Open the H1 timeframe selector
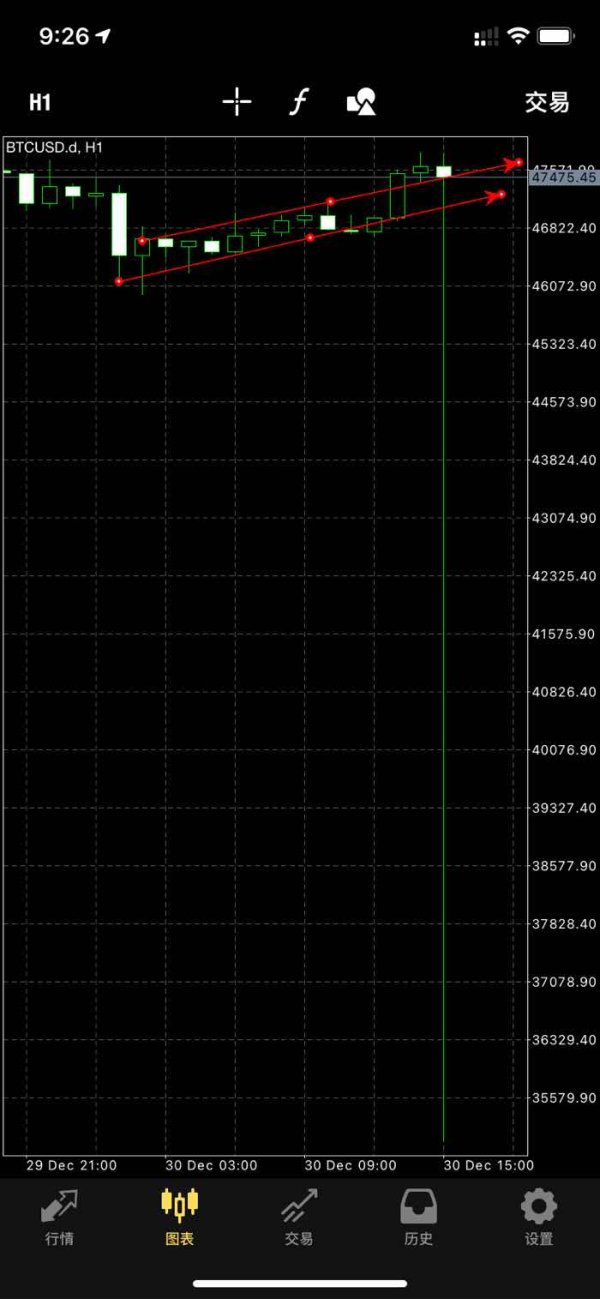Screen dimensions: 600x1299 point(40,102)
